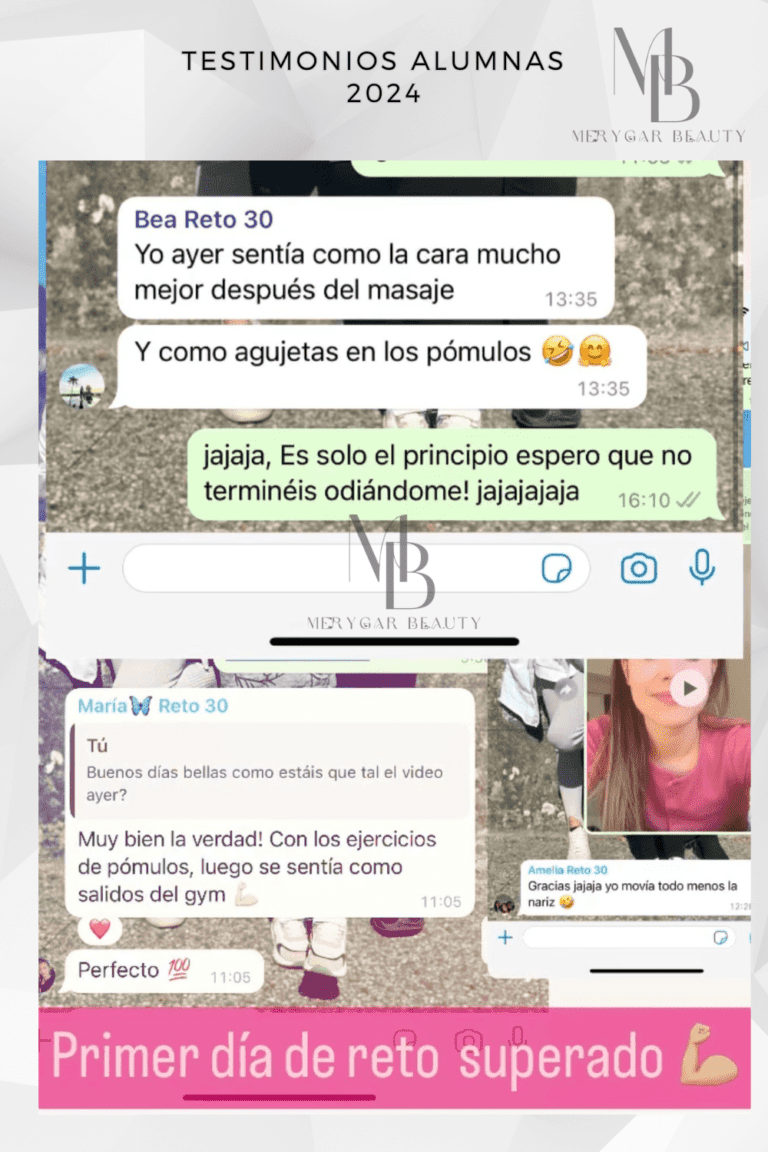Open the sticker picker in Amelia's chat
The image size is (768, 1152).
coord(722,937)
